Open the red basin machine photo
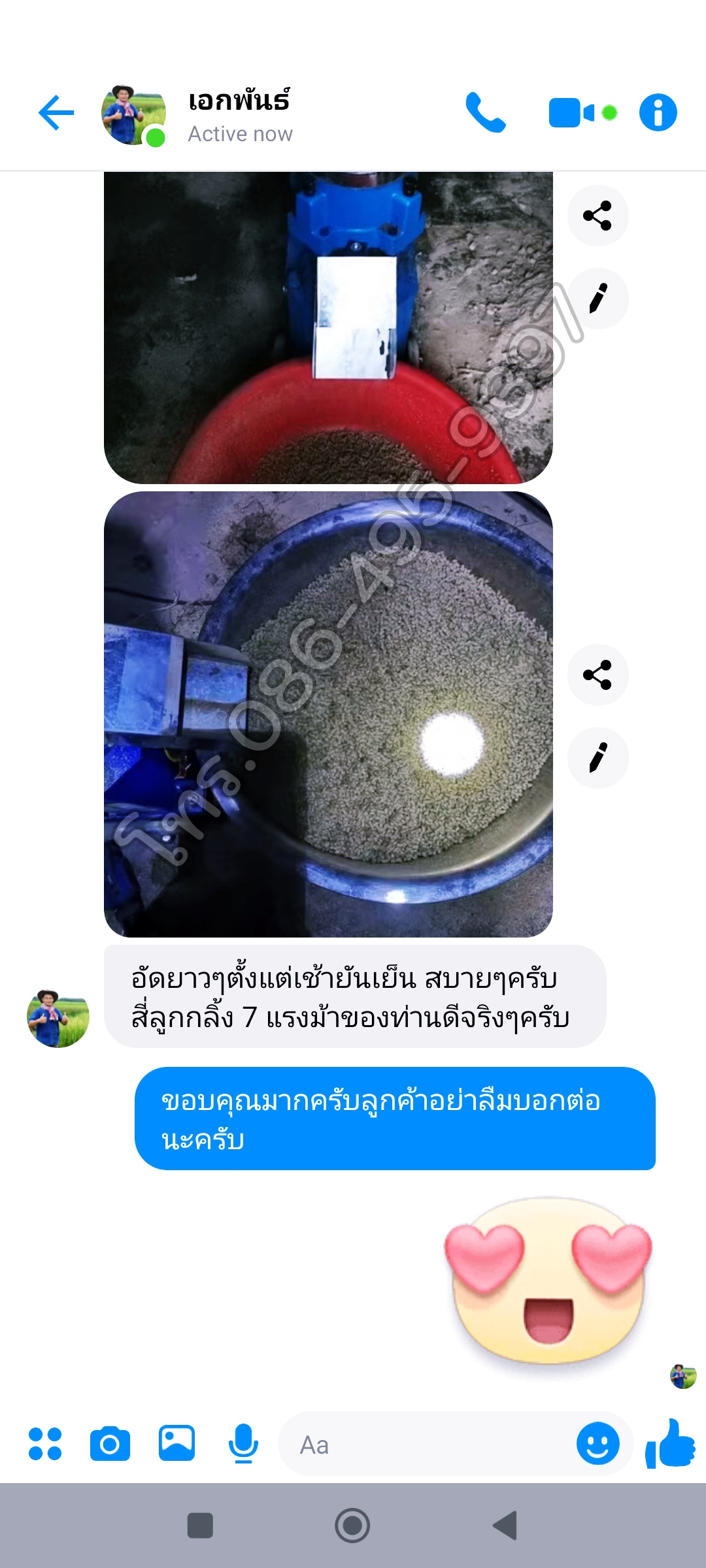The width and height of the screenshot is (706, 1568). coord(328,327)
